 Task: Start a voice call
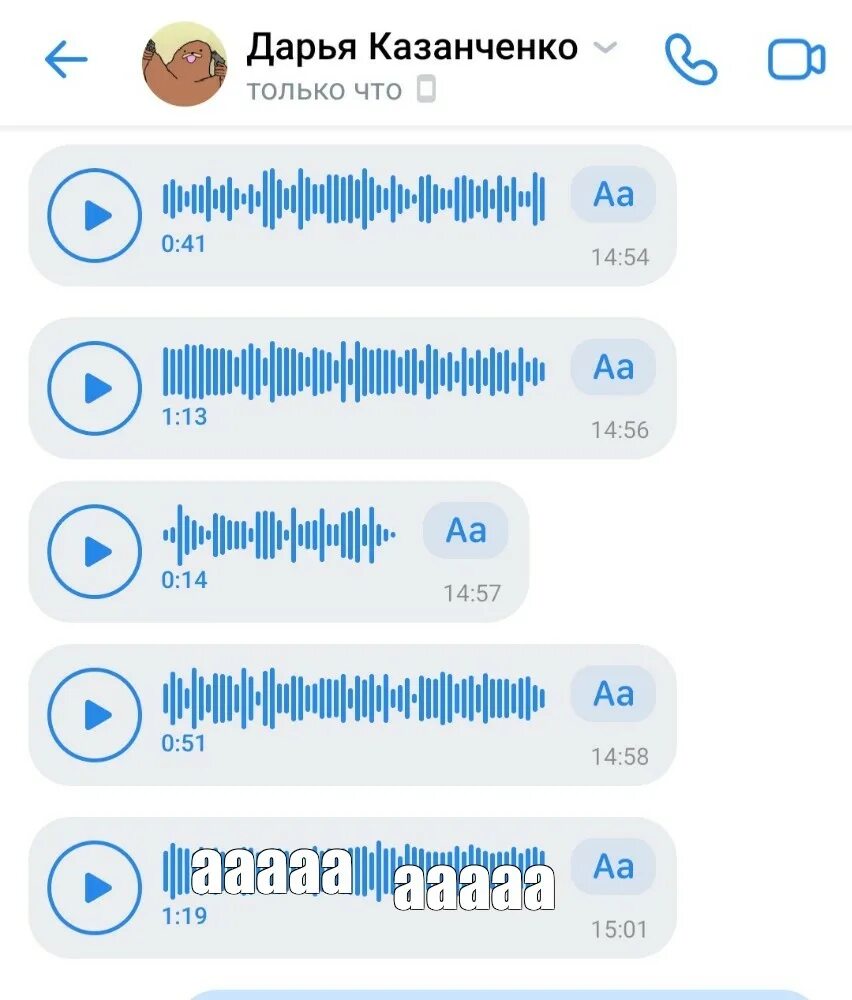(691, 61)
